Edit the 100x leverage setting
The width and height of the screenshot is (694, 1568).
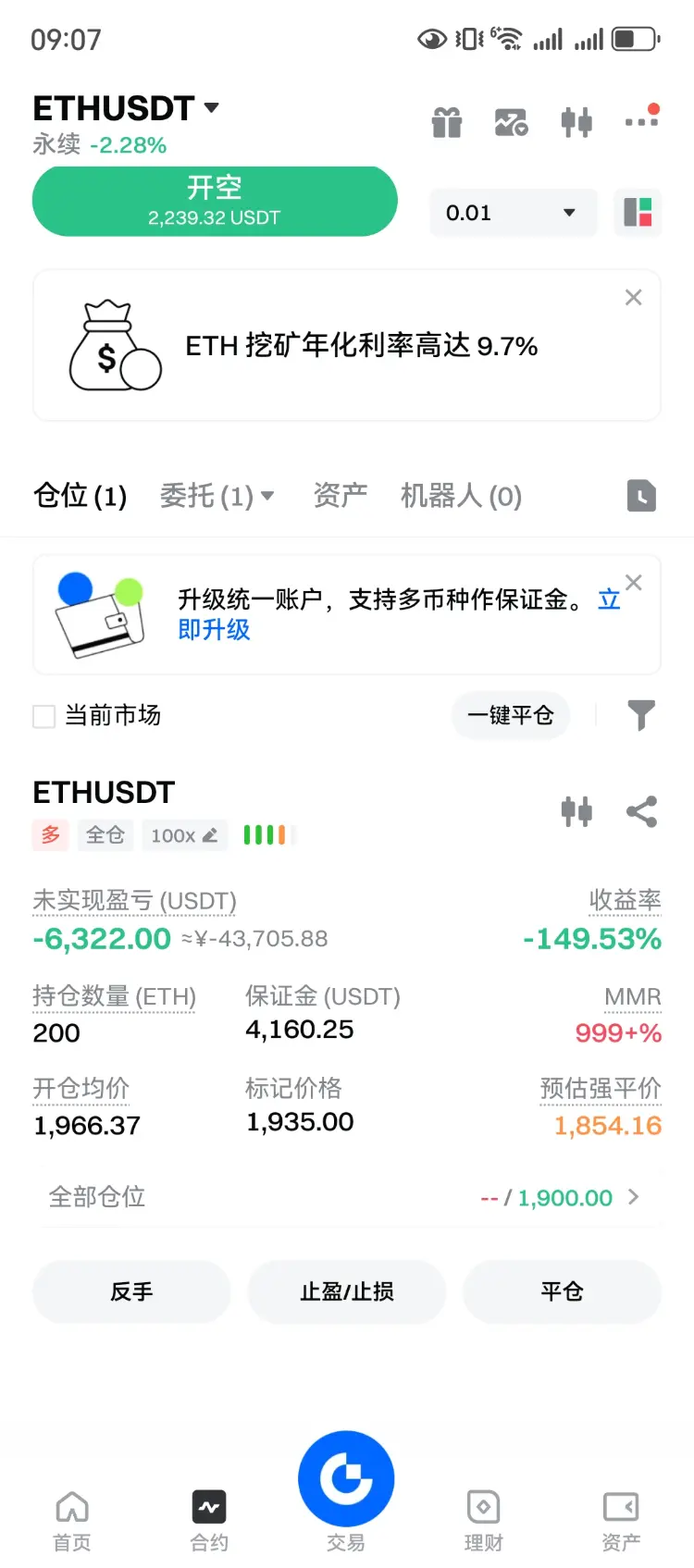(184, 835)
